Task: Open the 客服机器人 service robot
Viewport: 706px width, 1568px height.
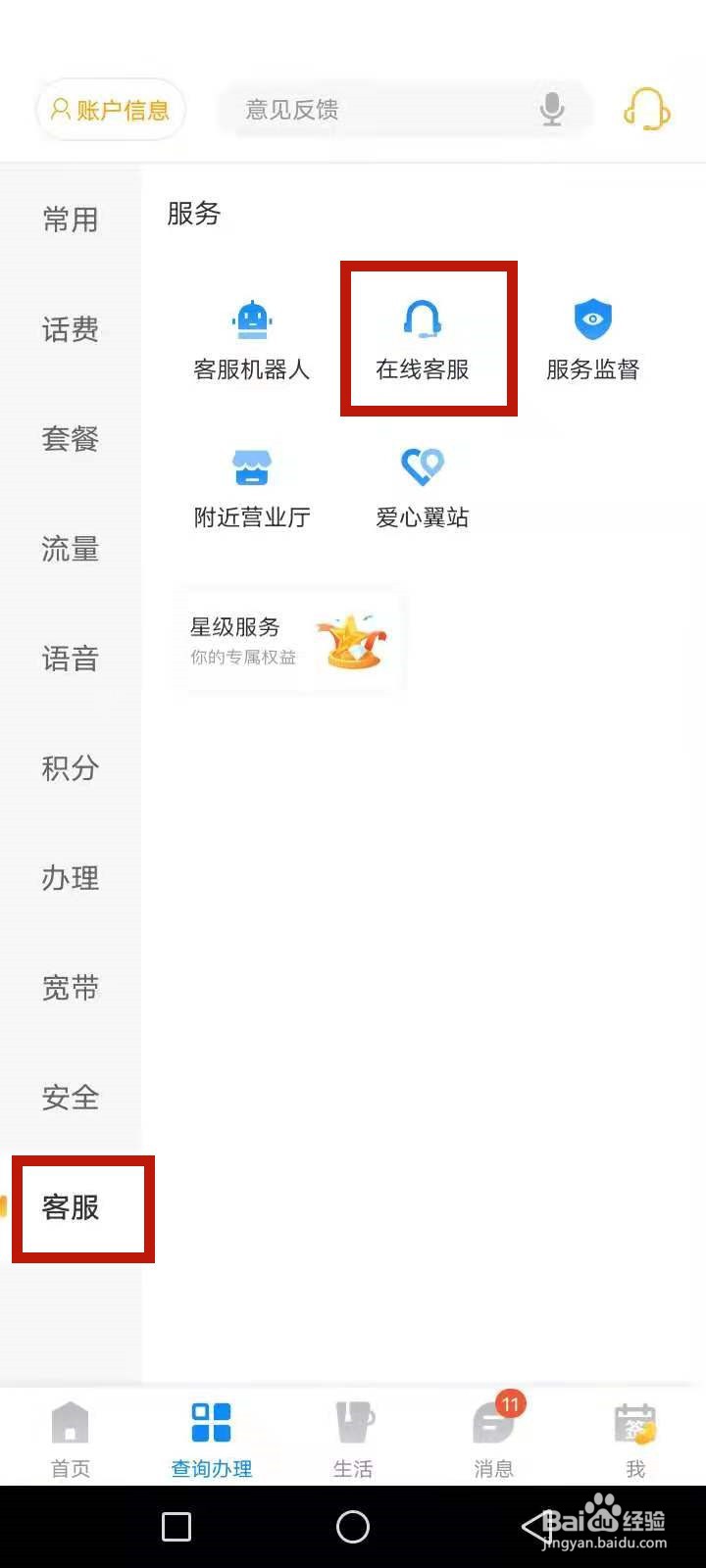Action: tap(252, 338)
